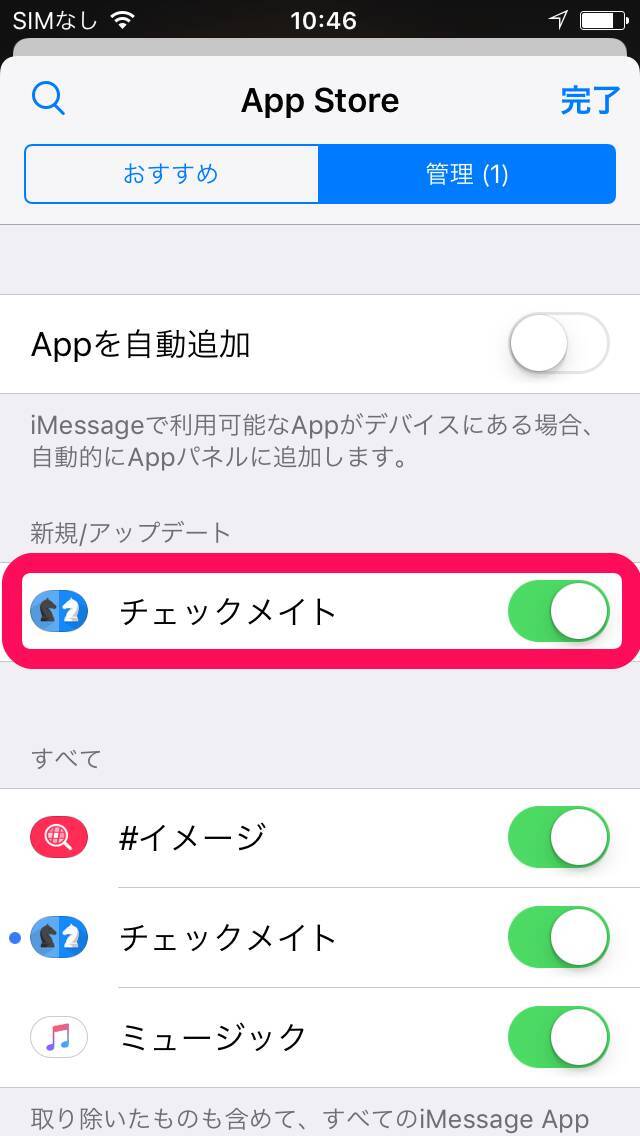Disable the #イメージ switch
The width and height of the screenshot is (640, 1136).
pos(558,837)
